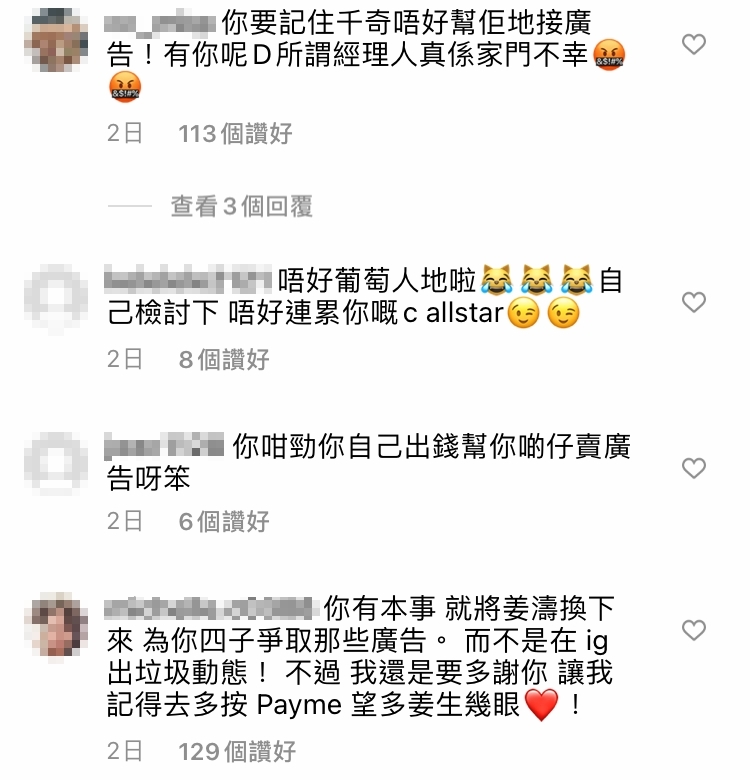Open profile picture of the 家門不幸 commenter
This screenshot has height=780, width=750.
pyautogui.click(x=54, y=40)
